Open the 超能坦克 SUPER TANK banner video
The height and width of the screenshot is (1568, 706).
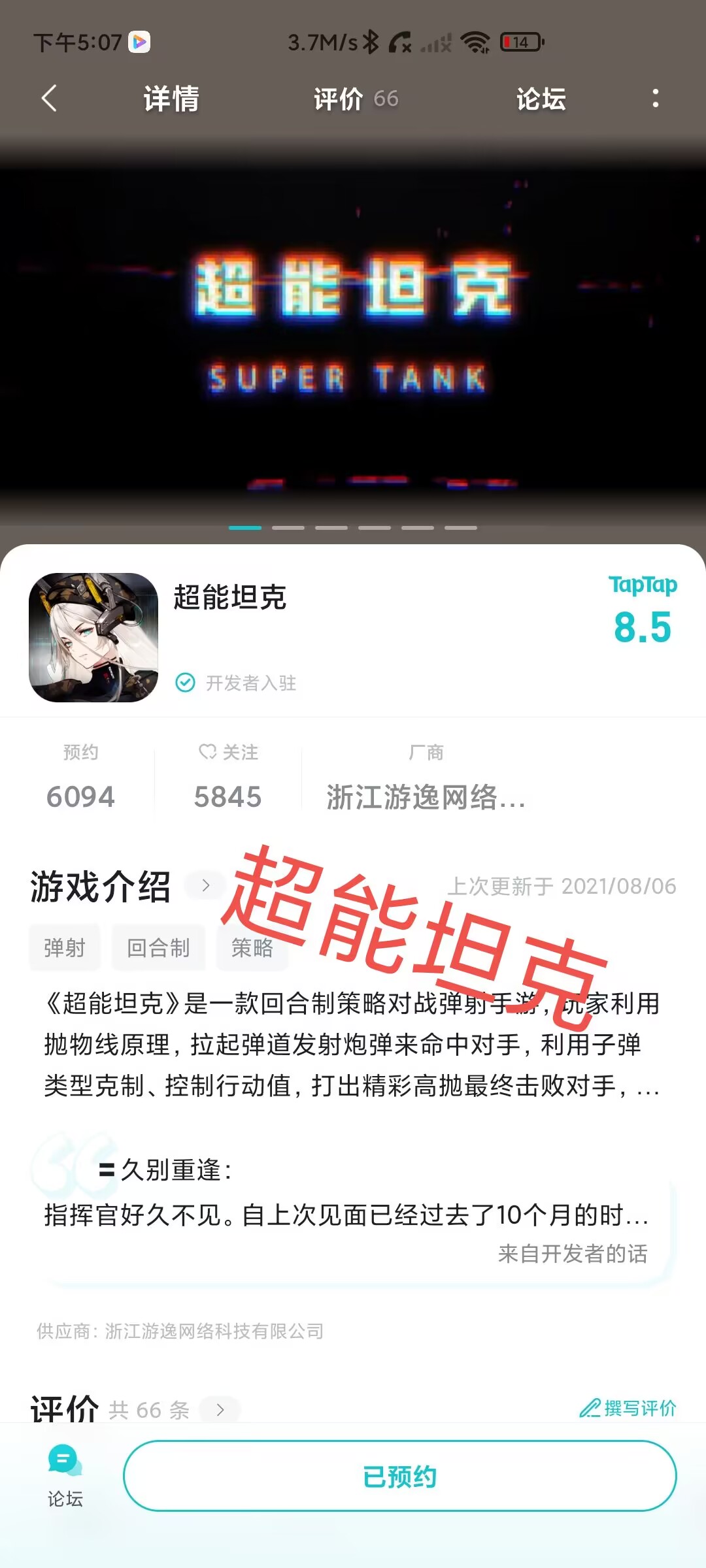click(x=353, y=327)
